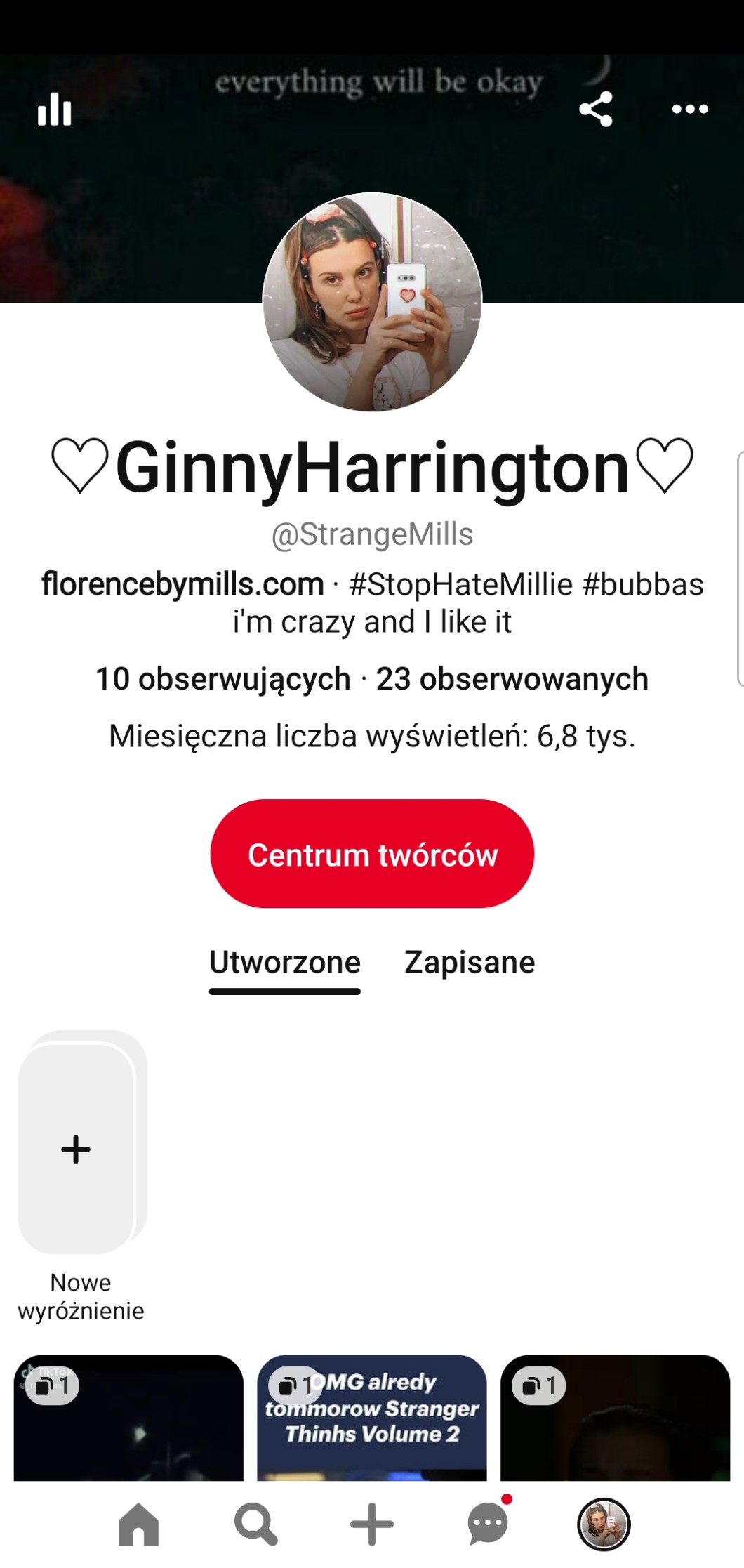Go to the home feed
The width and height of the screenshot is (744, 1568).
(138, 1524)
